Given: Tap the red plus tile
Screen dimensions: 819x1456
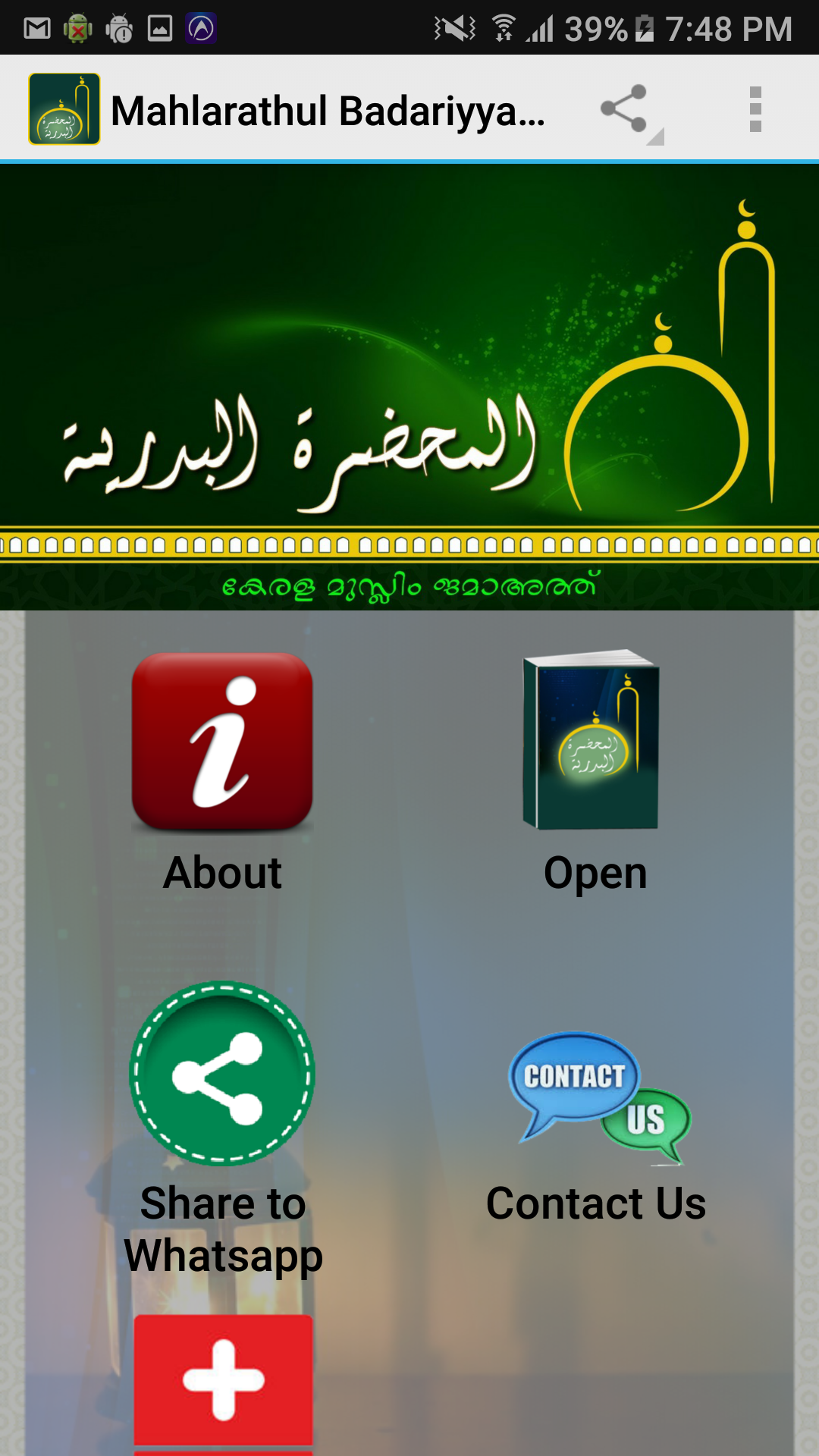Looking at the screenshot, I should tap(223, 1382).
